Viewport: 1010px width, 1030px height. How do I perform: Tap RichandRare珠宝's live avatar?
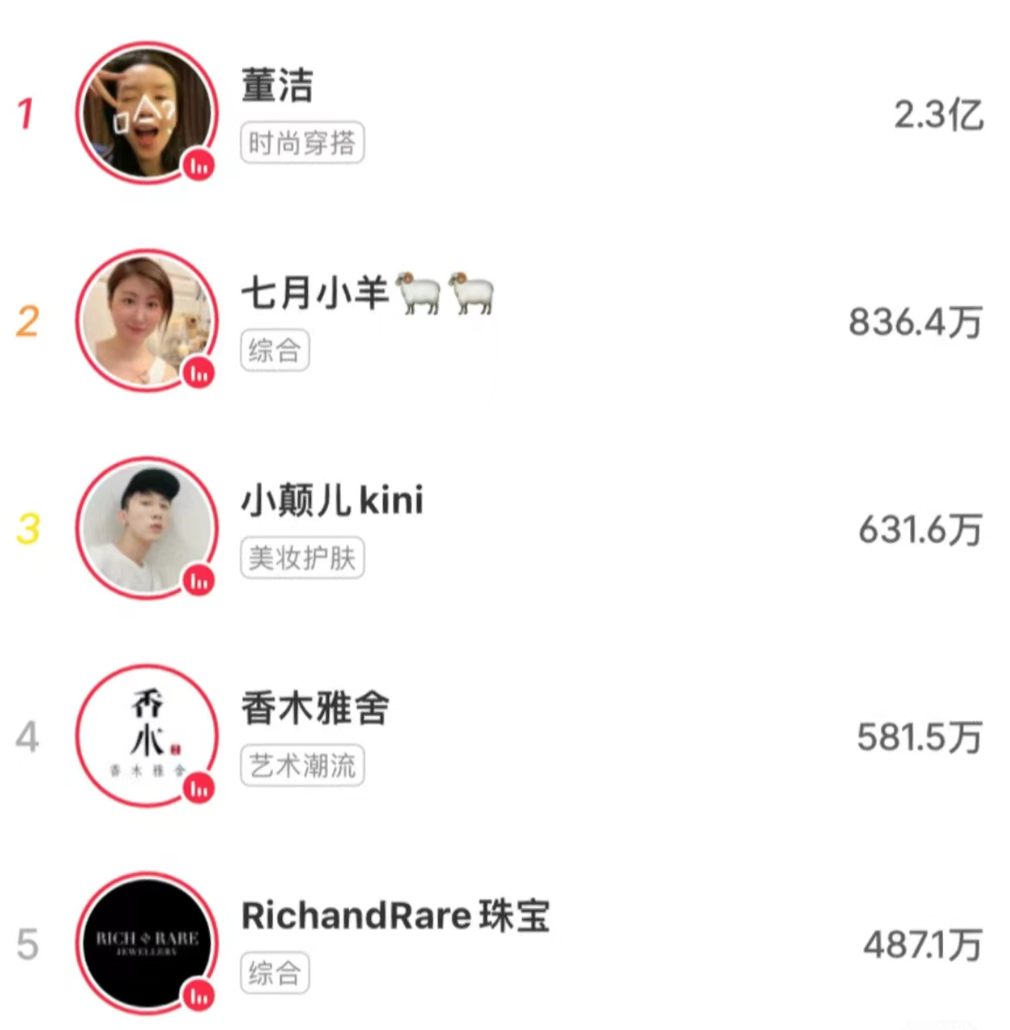click(x=147, y=943)
